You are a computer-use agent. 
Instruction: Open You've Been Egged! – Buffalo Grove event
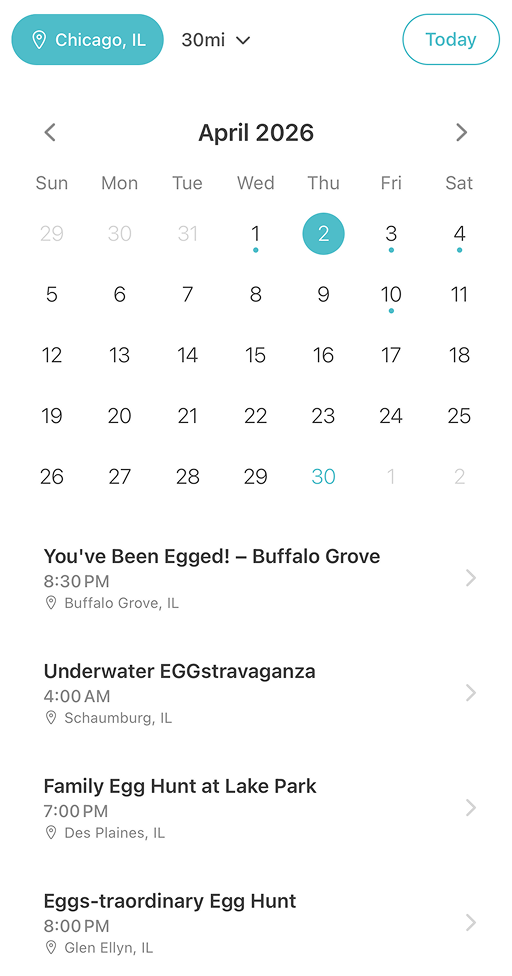click(x=256, y=578)
